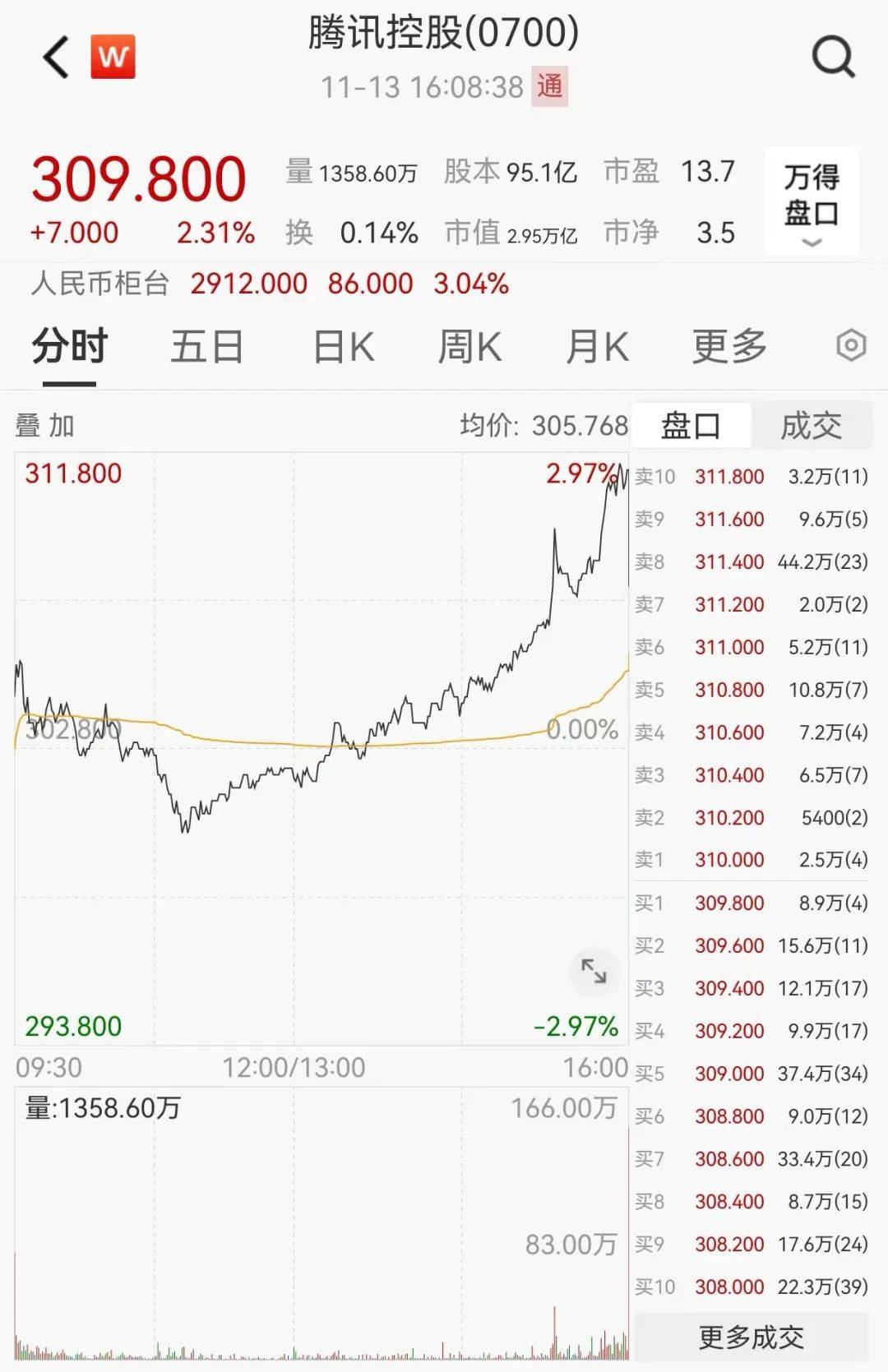
Task: Switch to the 成交 trades tab
Action: 811,426
